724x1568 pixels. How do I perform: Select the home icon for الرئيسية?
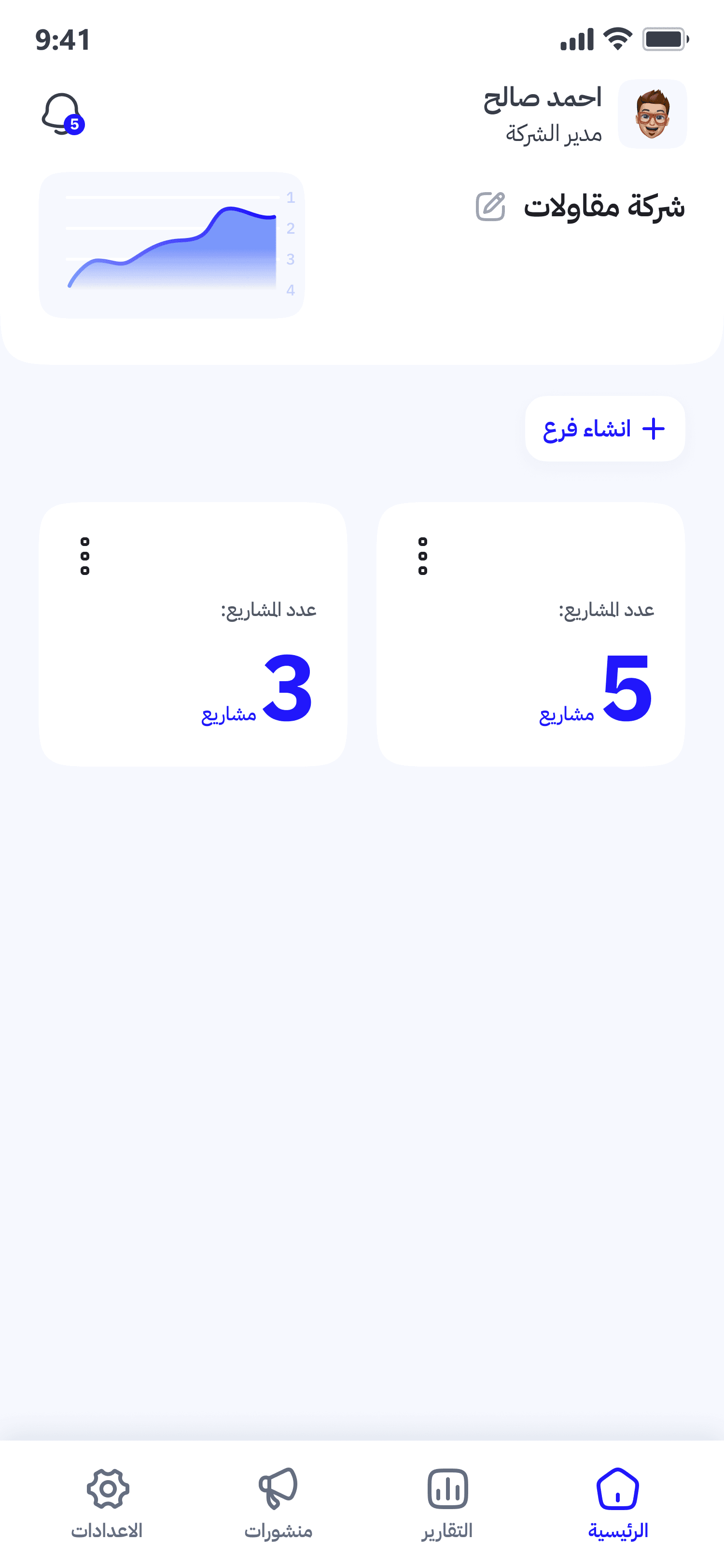[x=618, y=1489]
